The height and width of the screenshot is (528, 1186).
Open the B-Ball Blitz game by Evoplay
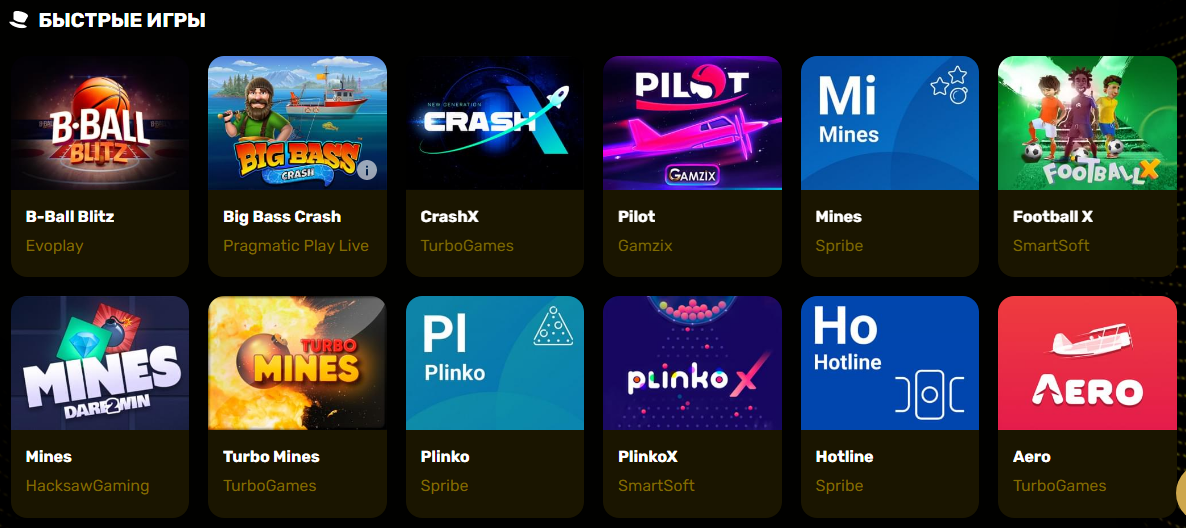coord(100,123)
